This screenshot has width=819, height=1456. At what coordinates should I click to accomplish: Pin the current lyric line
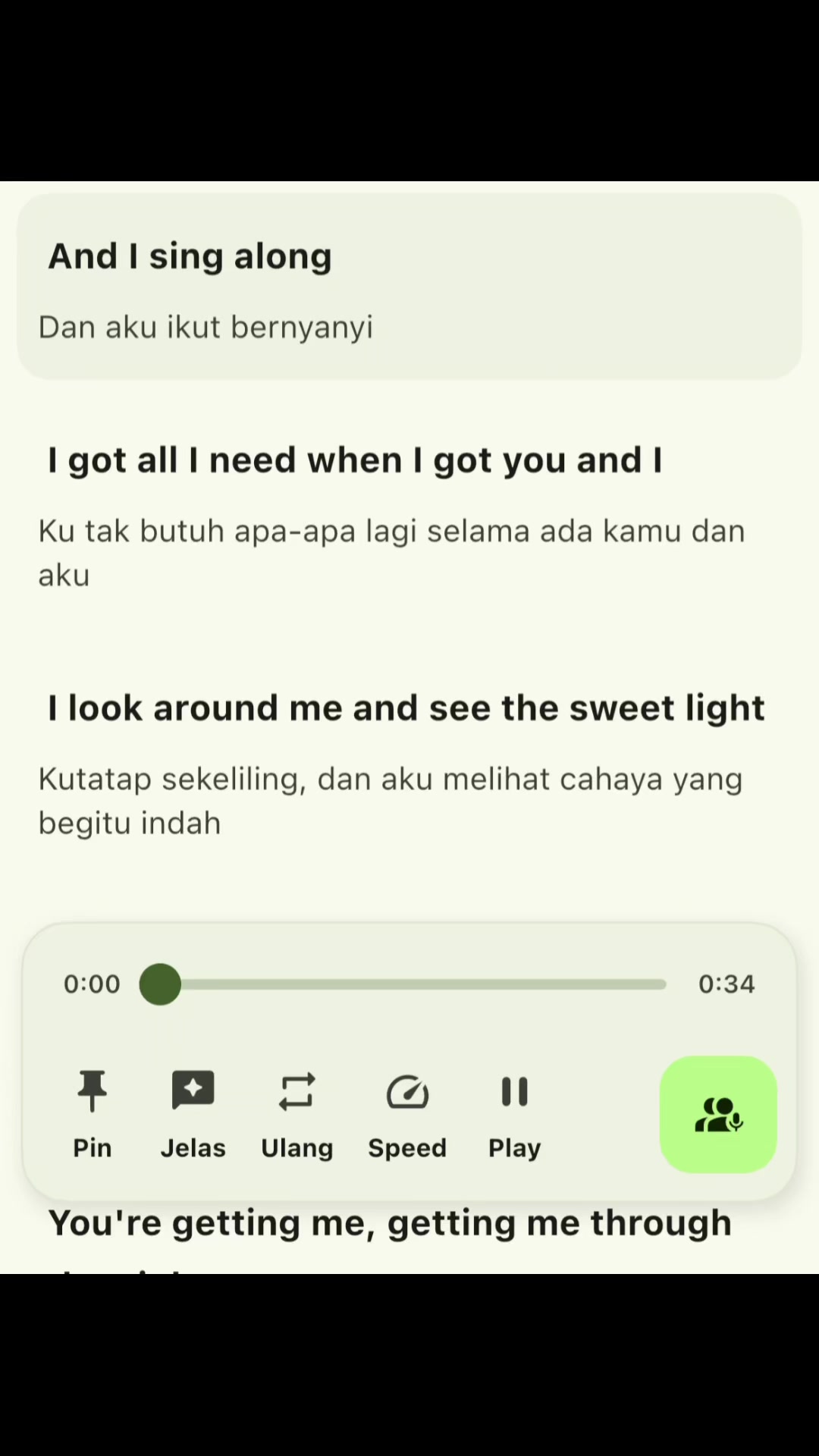93,1114
